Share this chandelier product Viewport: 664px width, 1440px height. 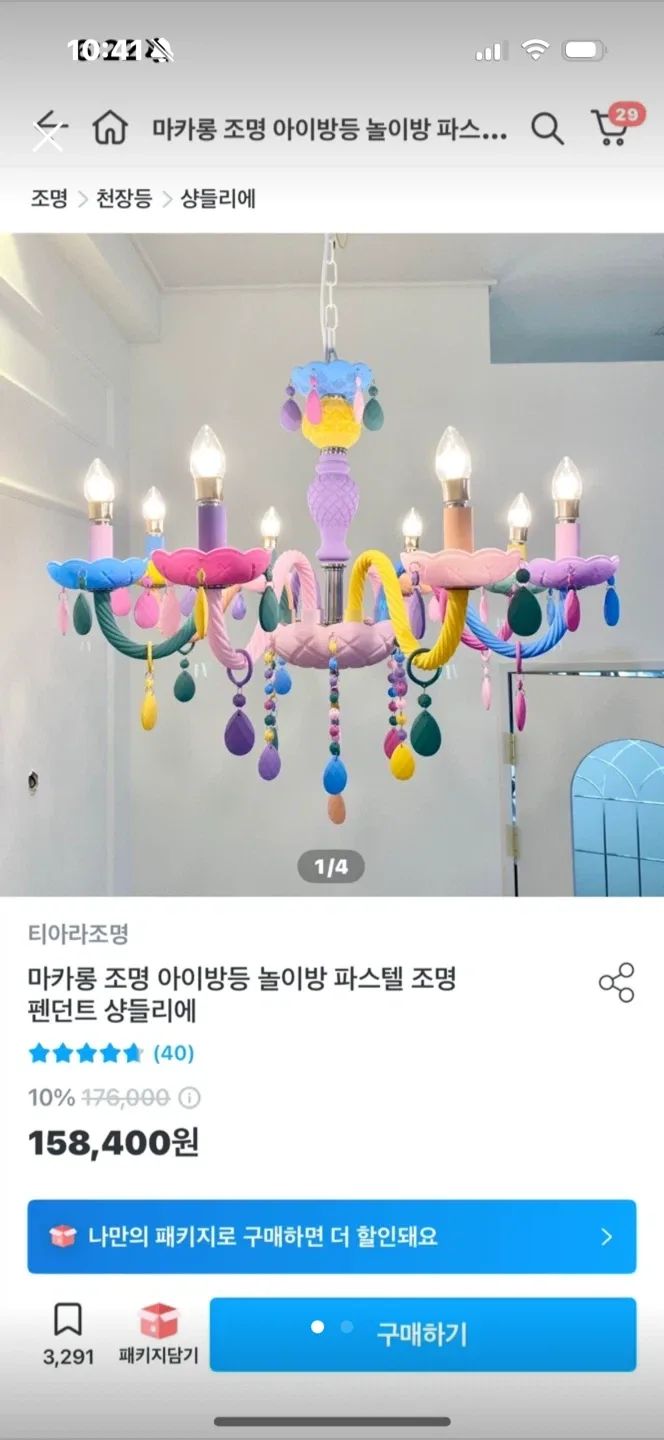(x=616, y=983)
